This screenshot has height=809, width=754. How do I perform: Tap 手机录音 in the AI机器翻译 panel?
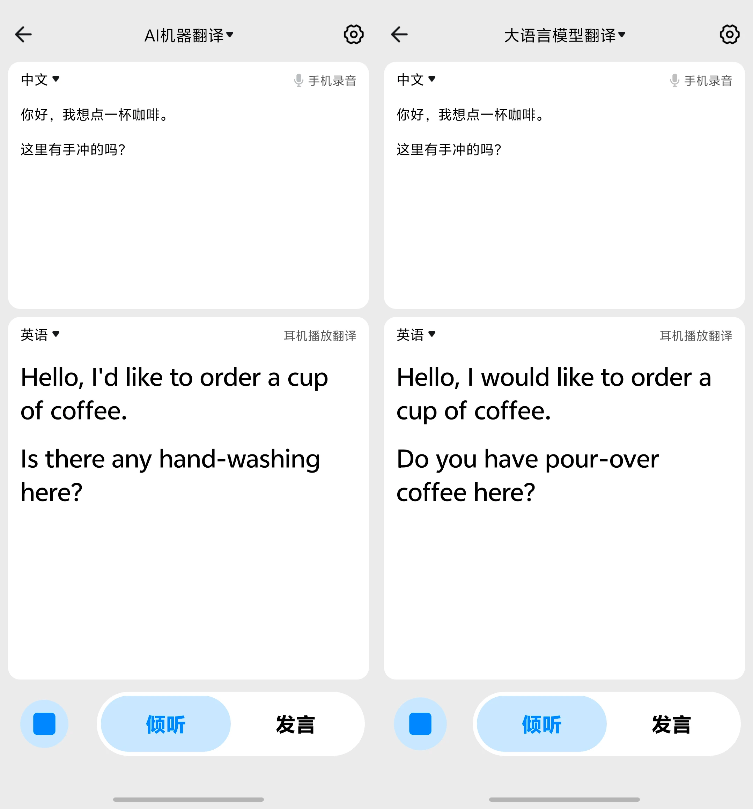tap(325, 81)
